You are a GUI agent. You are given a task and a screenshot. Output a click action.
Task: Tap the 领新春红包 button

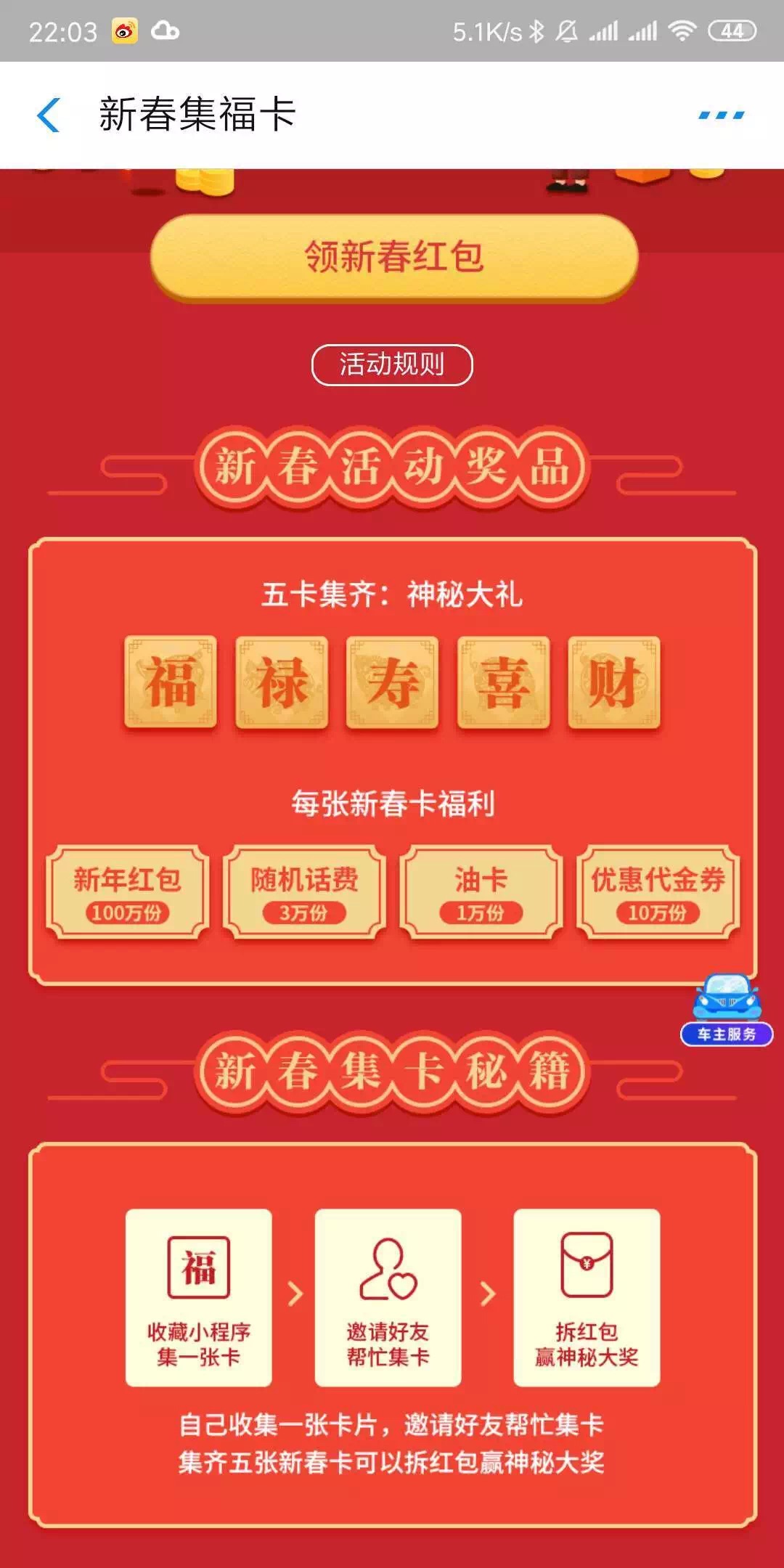[393, 257]
